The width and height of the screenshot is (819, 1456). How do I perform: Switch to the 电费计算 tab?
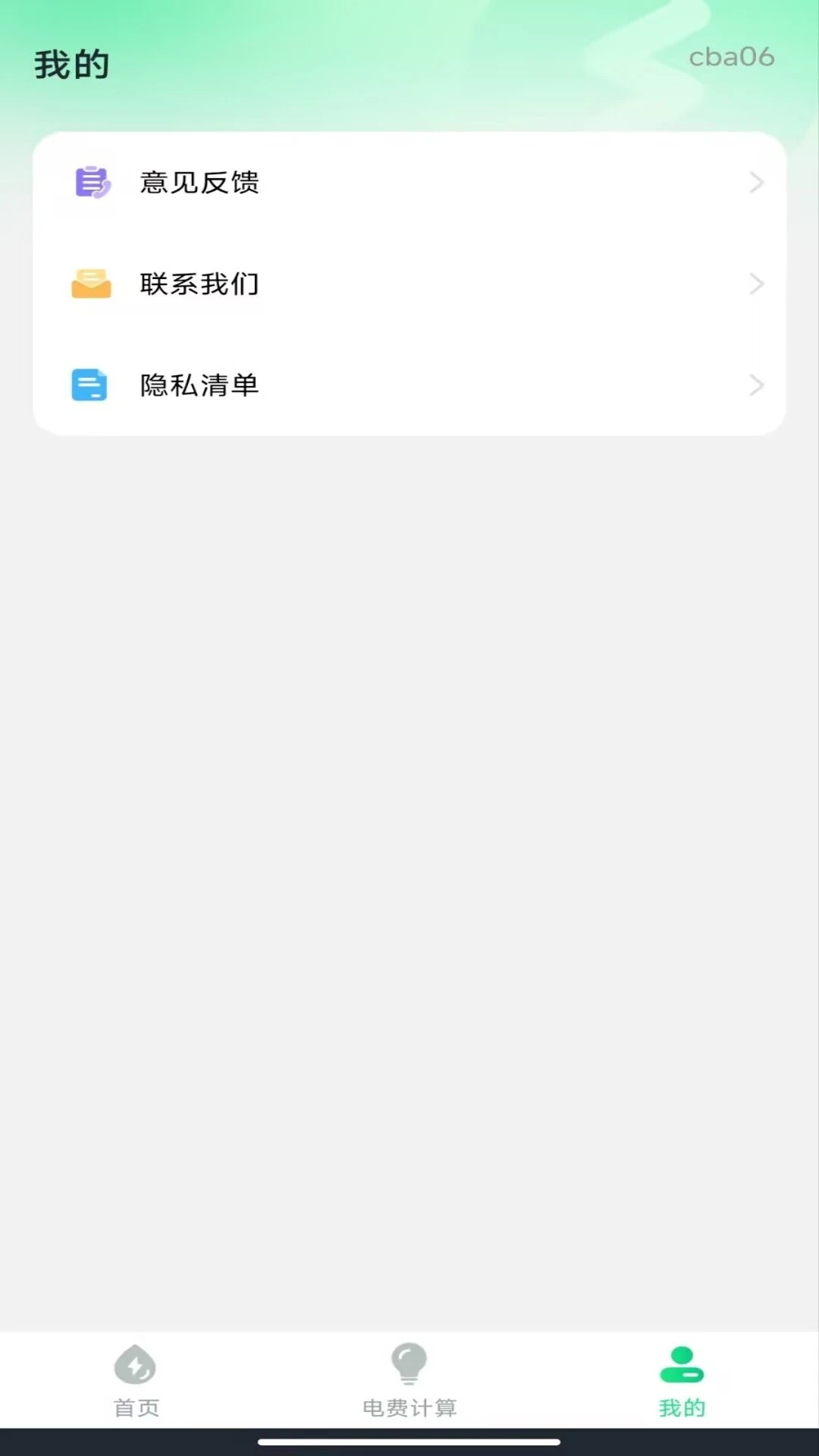point(409,1380)
